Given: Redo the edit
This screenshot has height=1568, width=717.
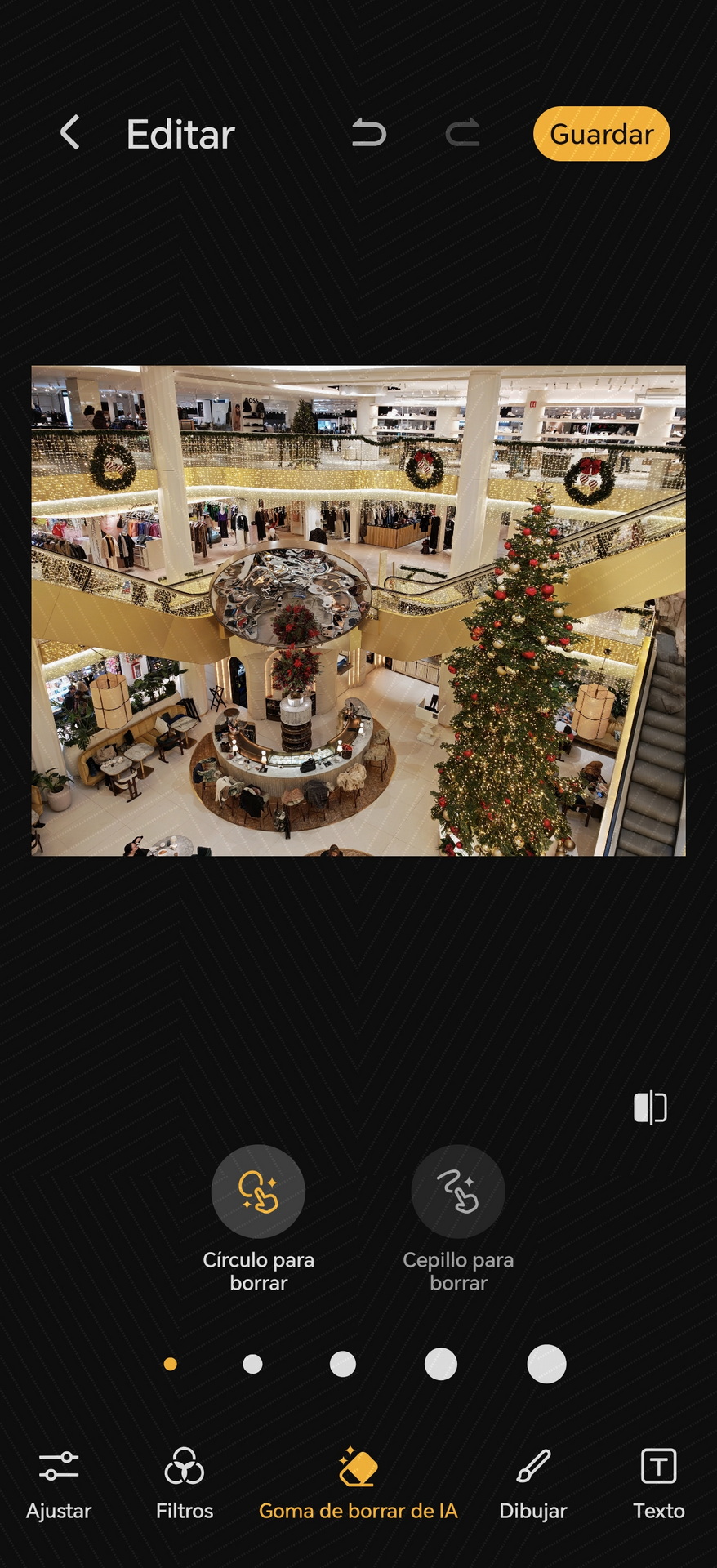Looking at the screenshot, I should (x=462, y=133).
